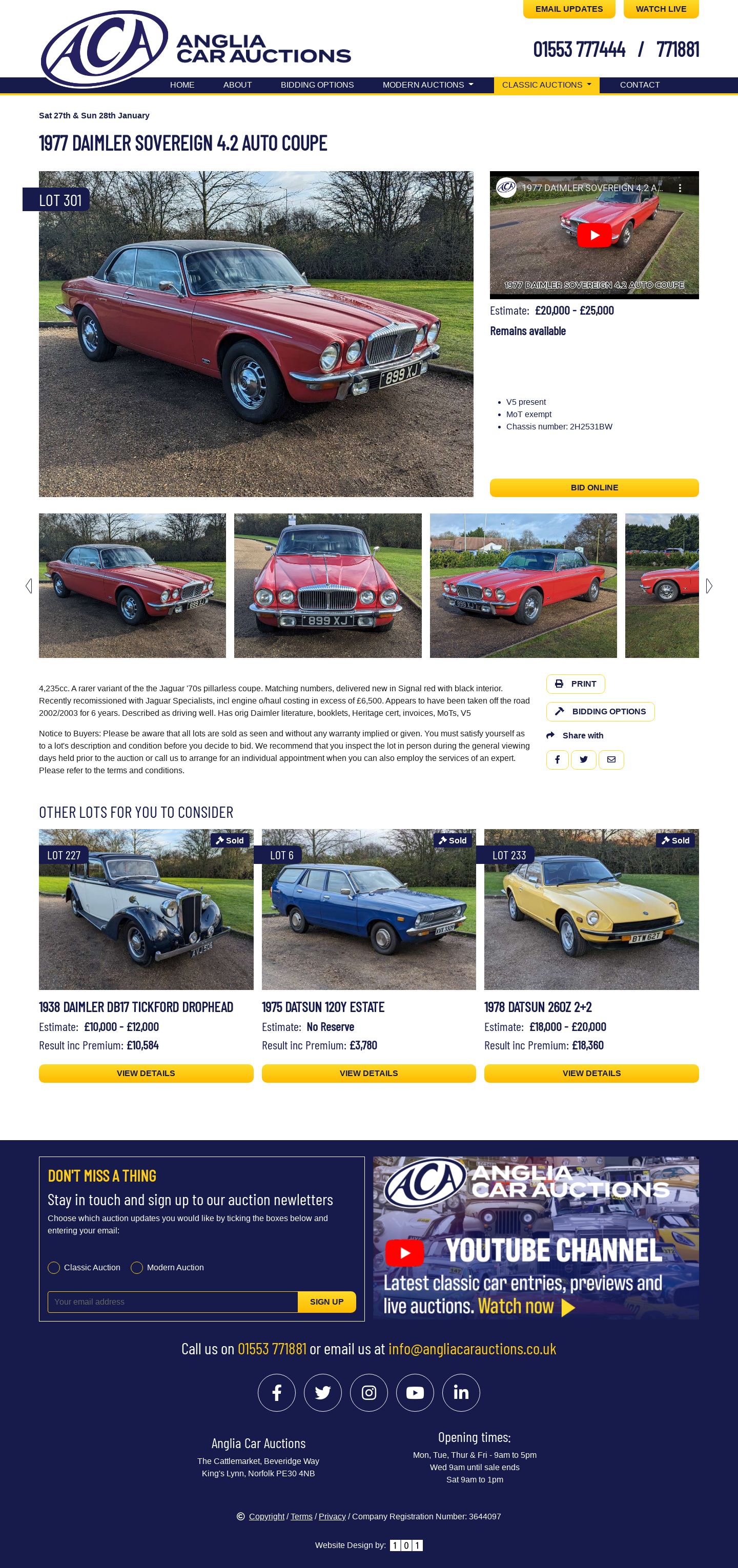
Task: Print this lot page
Action: pos(575,684)
